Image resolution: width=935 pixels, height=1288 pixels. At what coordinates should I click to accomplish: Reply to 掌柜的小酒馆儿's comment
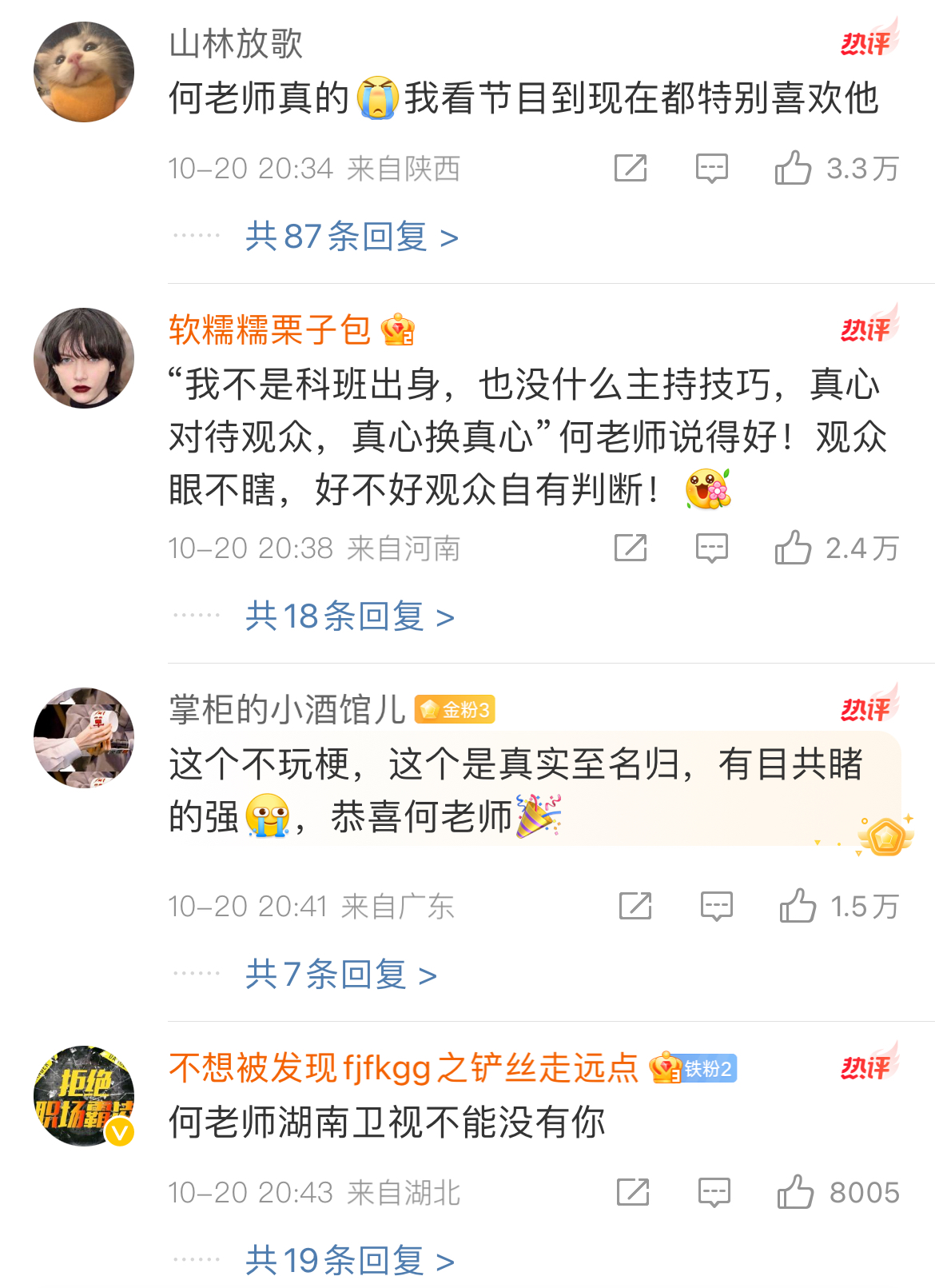(x=716, y=906)
